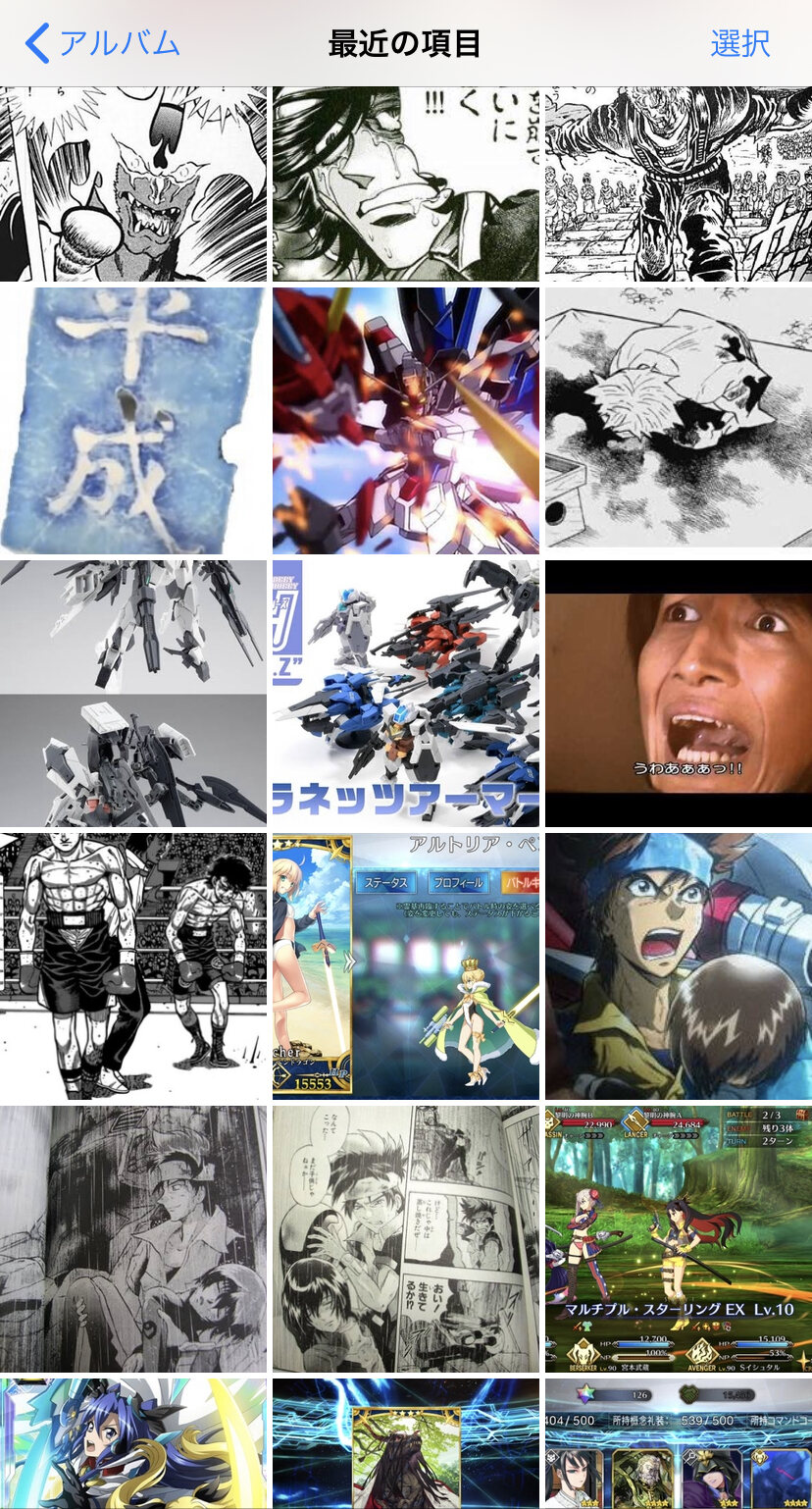Open the summon screen with gold-framed card
The width and height of the screenshot is (812, 1509).
coord(406,1443)
